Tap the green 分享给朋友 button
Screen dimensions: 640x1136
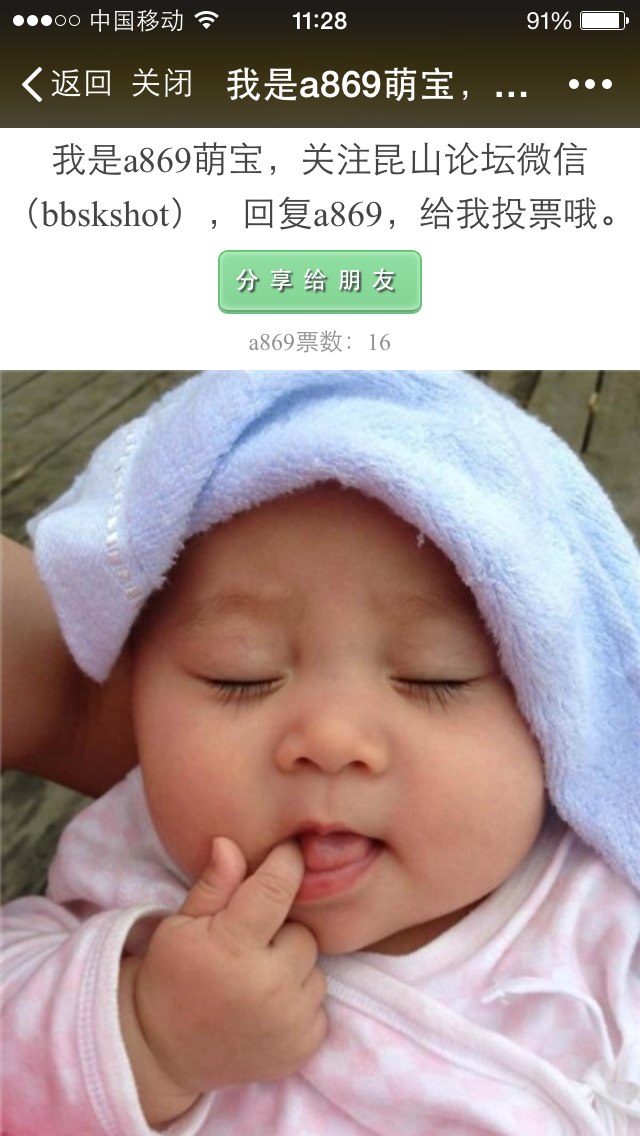[320, 282]
